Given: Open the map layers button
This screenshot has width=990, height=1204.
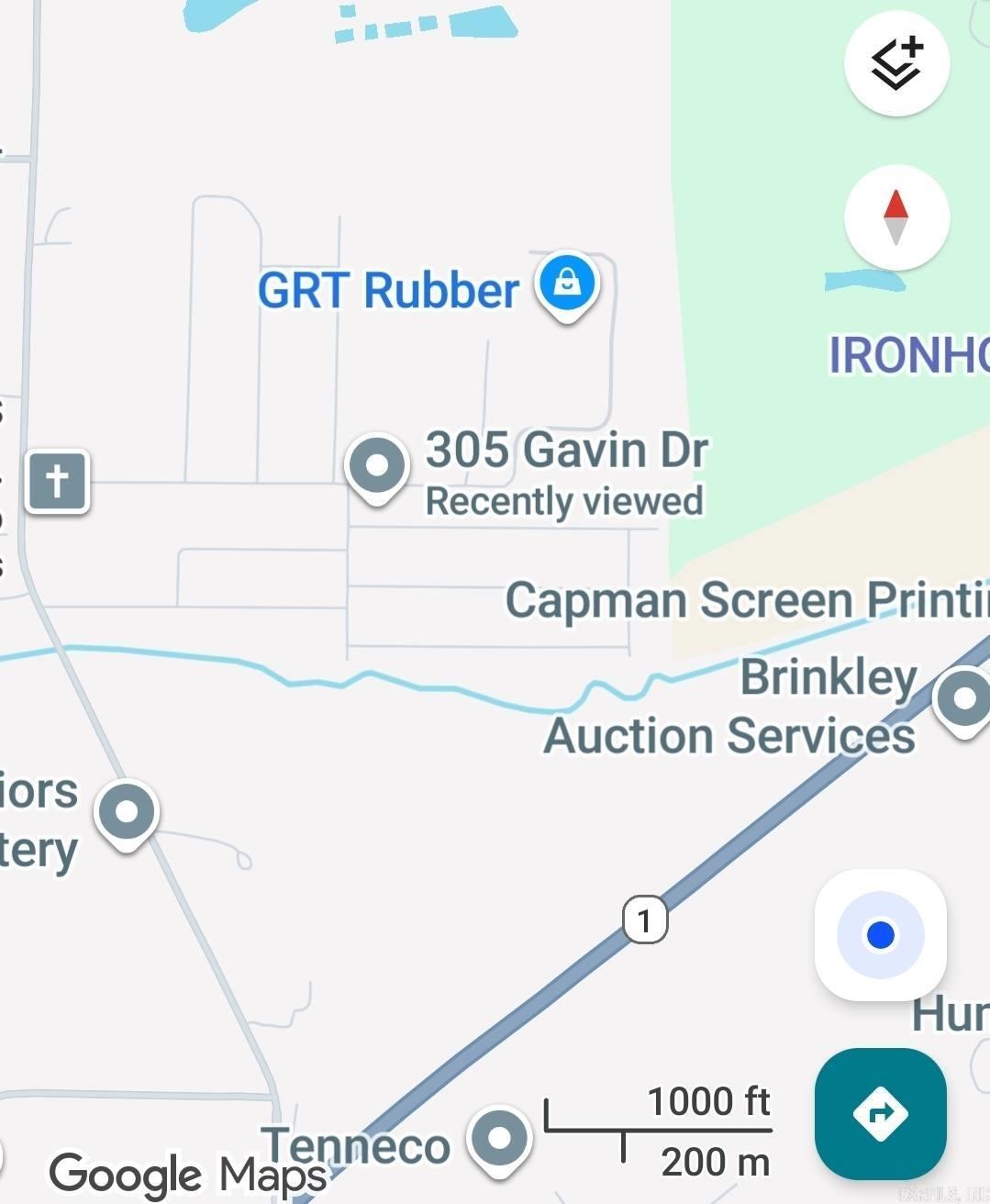Looking at the screenshot, I should pos(895,63).
